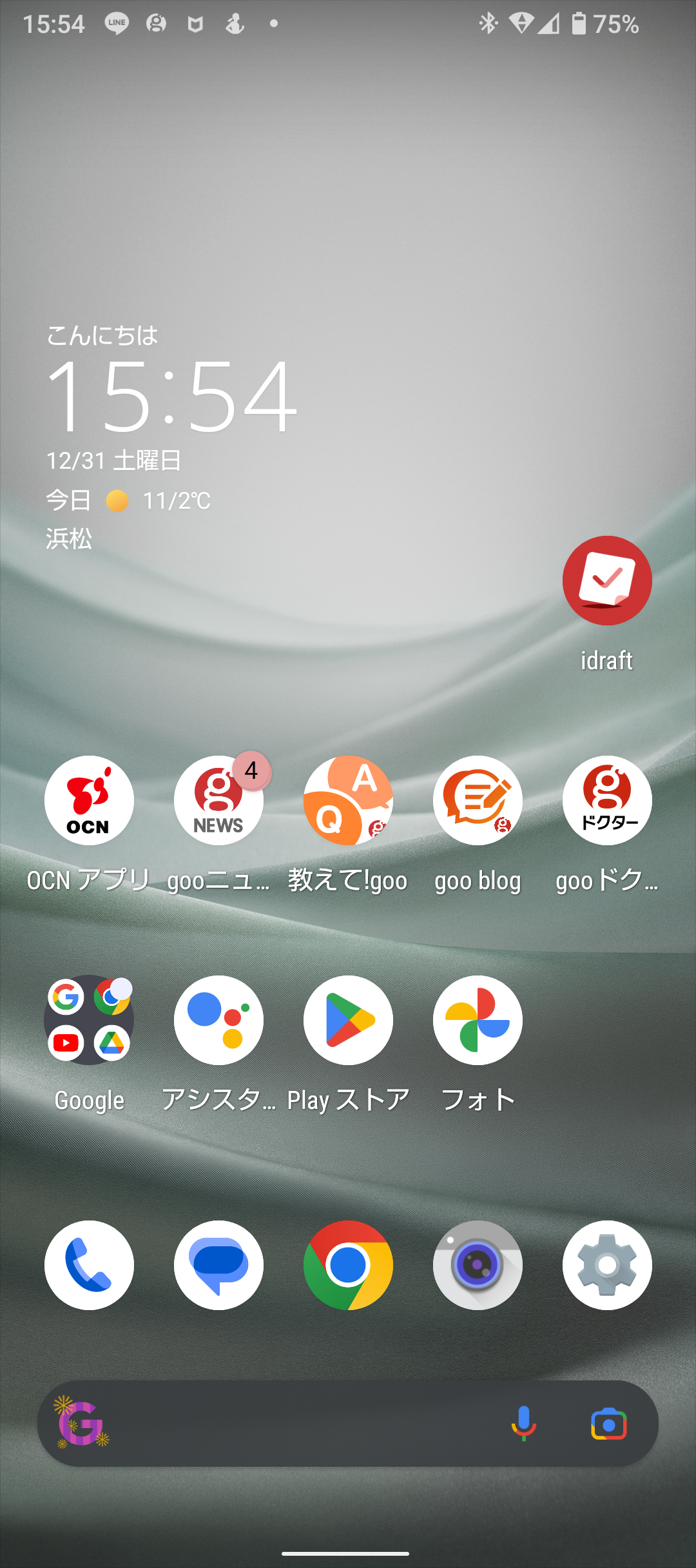Open the clock and weather widget

(x=171, y=436)
